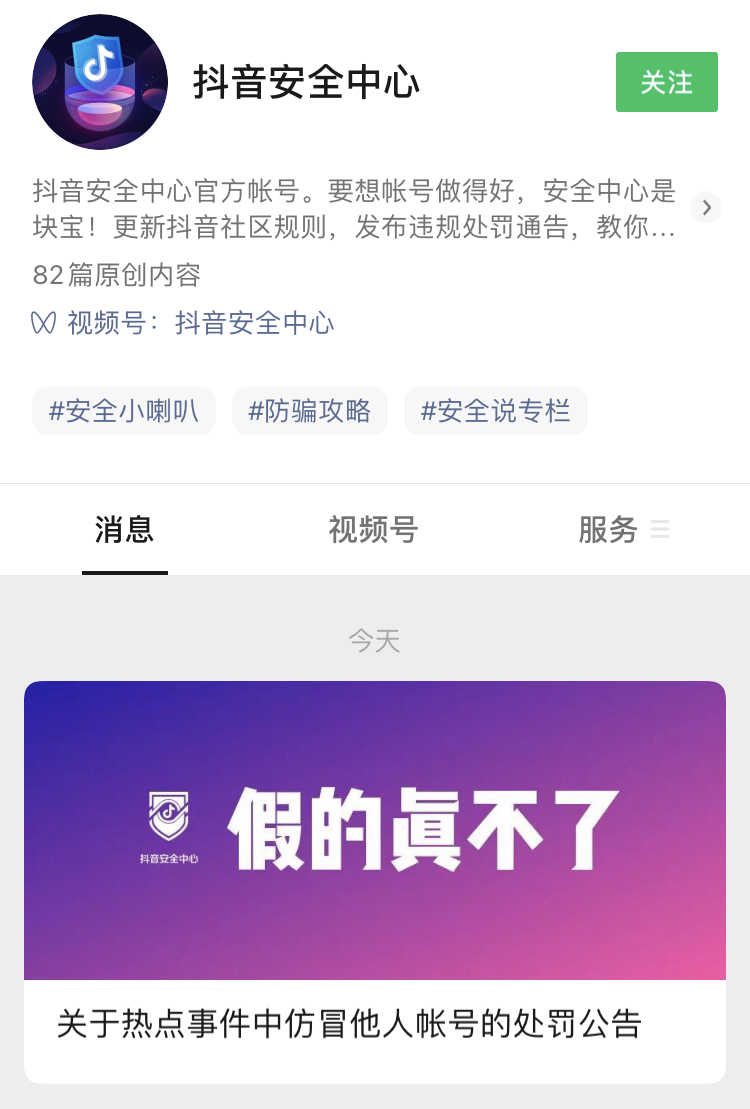Open the #防骗攻略 topic chip
This screenshot has height=1109, width=750.
[x=310, y=411]
